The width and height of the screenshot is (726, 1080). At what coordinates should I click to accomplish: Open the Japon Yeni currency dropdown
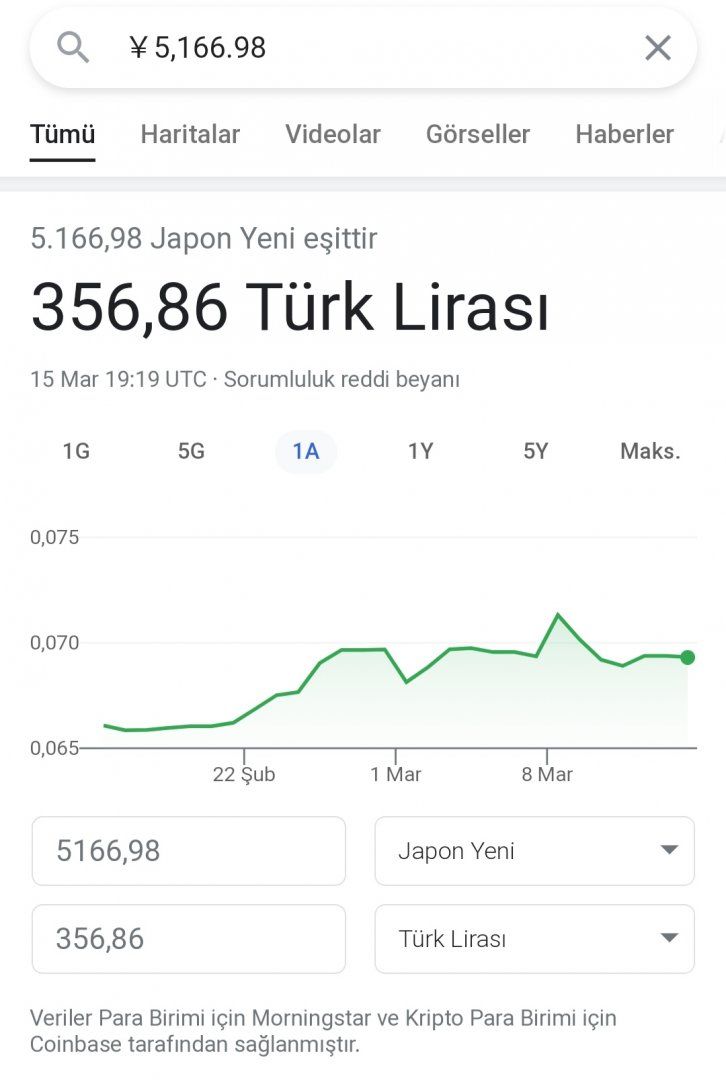(x=534, y=851)
